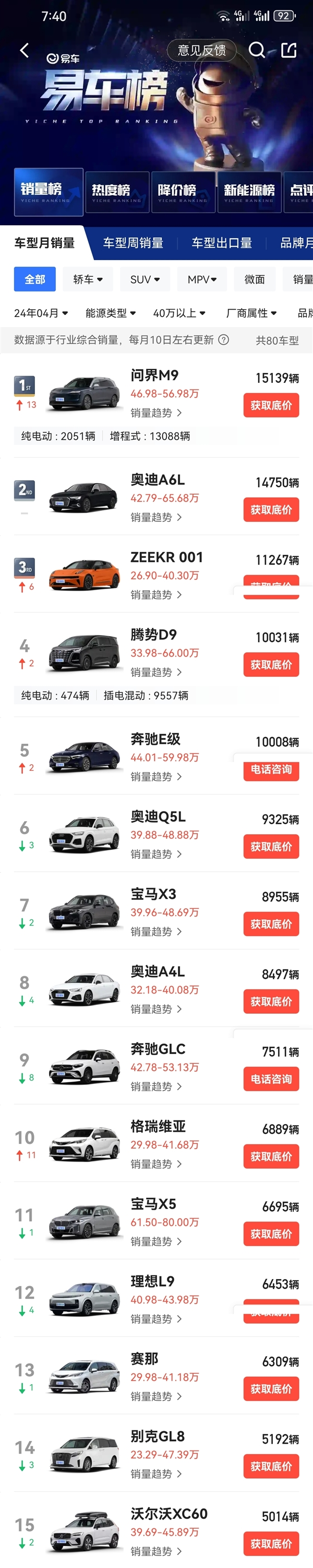The image size is (313, 1568).
Task: Open the 新能源榜 tab
Action: coord(249,191)
